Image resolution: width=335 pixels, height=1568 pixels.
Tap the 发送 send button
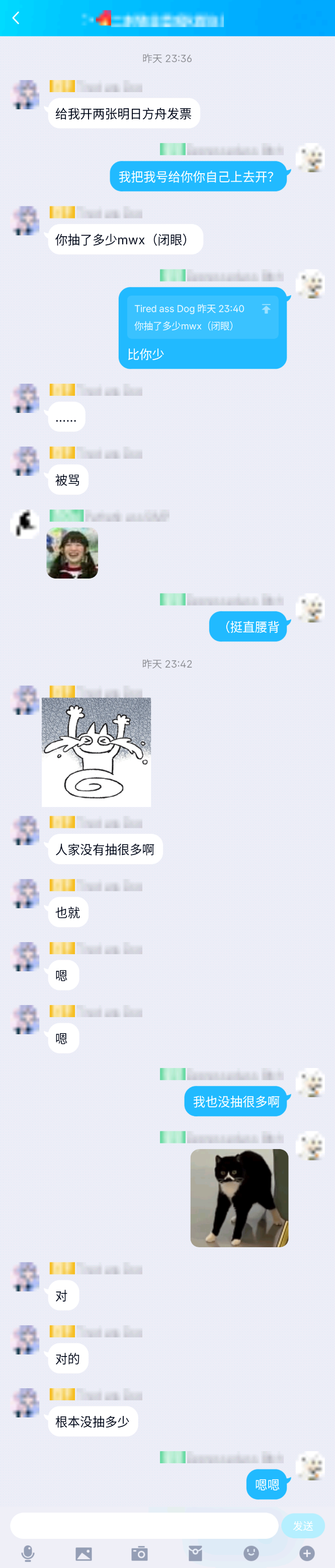pos(303,1525)
